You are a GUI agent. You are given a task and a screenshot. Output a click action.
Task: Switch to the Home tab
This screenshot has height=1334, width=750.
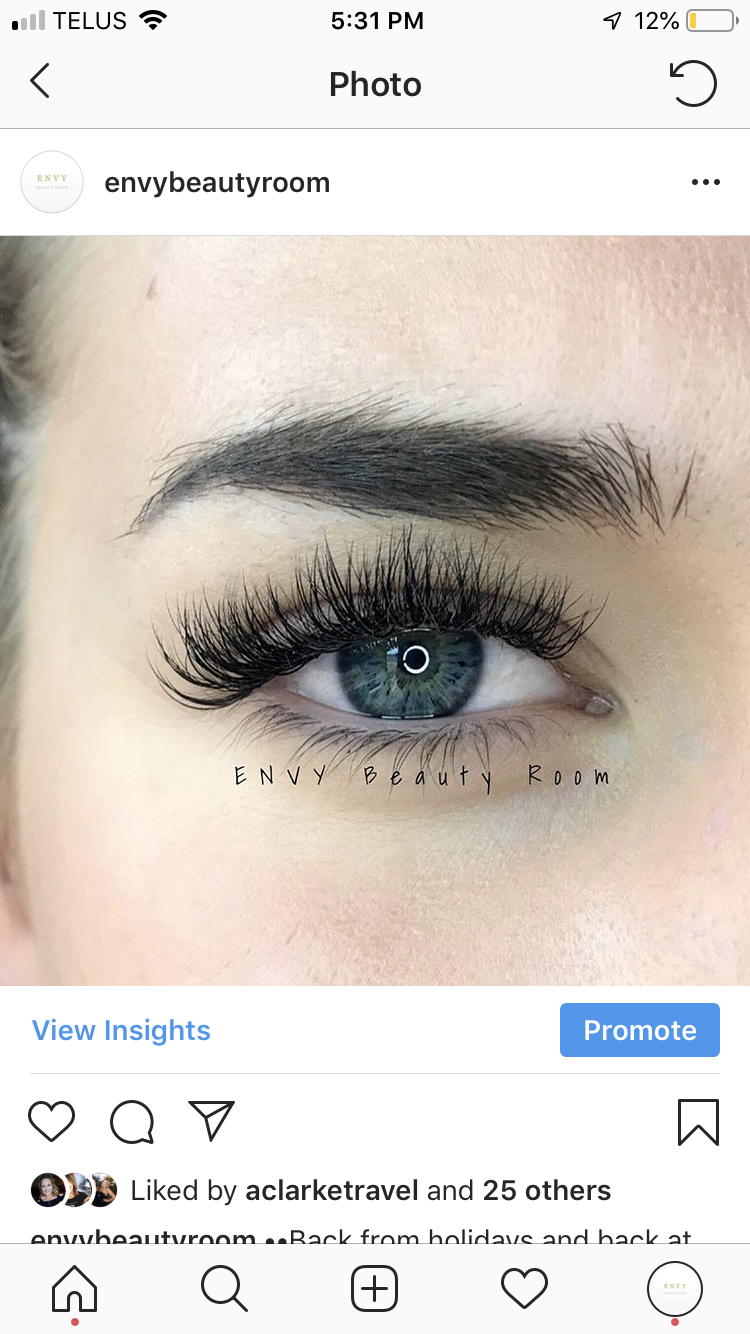tap(75, 1288)
